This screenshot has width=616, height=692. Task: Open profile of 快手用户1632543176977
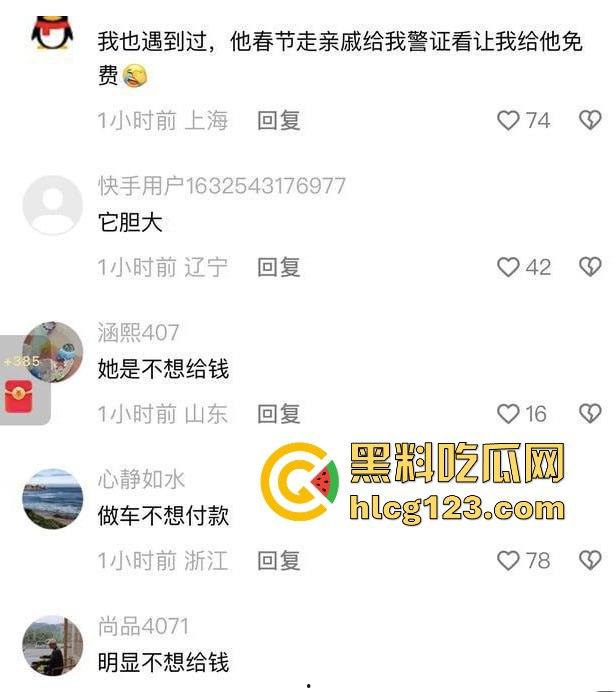tap(52, 205)
